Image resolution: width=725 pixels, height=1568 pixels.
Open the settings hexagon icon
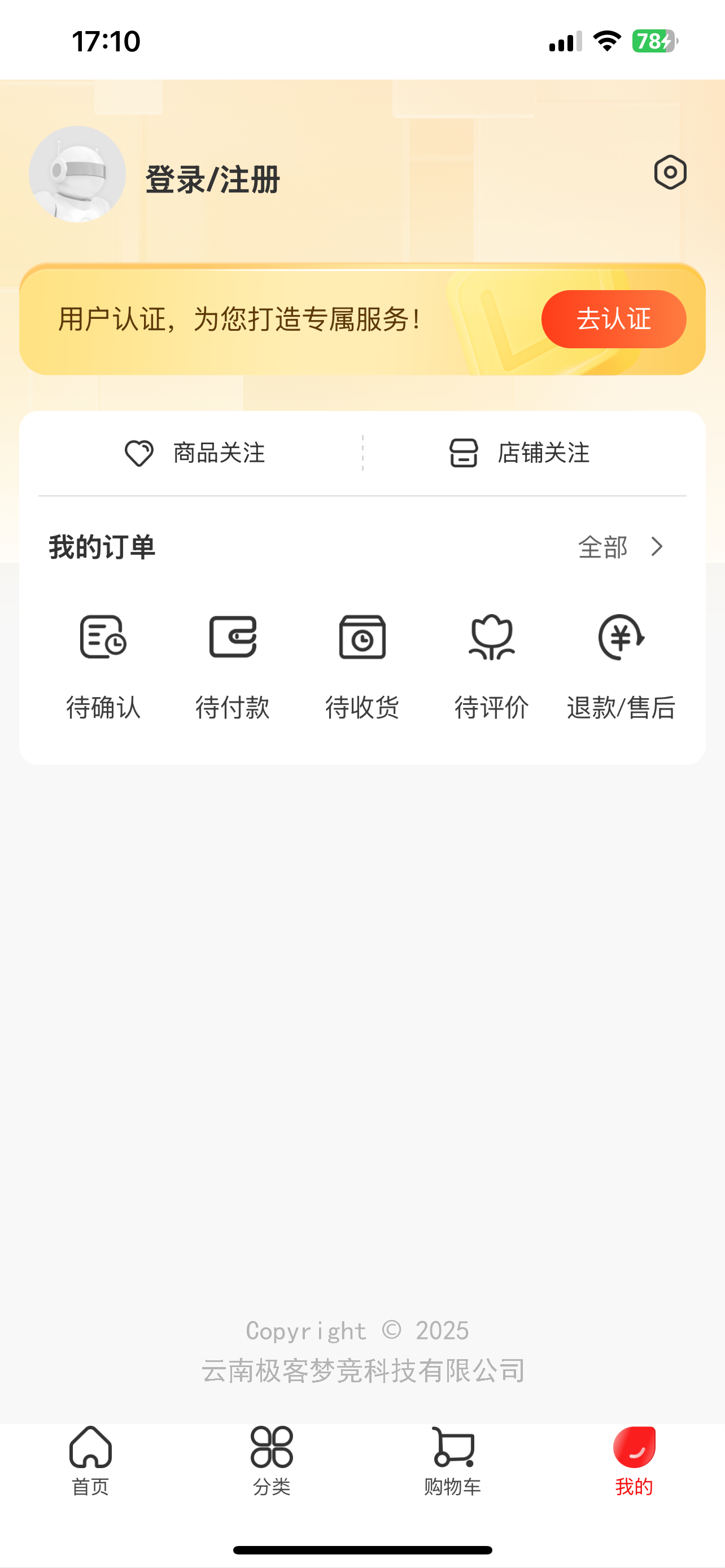tap(670, 173)
